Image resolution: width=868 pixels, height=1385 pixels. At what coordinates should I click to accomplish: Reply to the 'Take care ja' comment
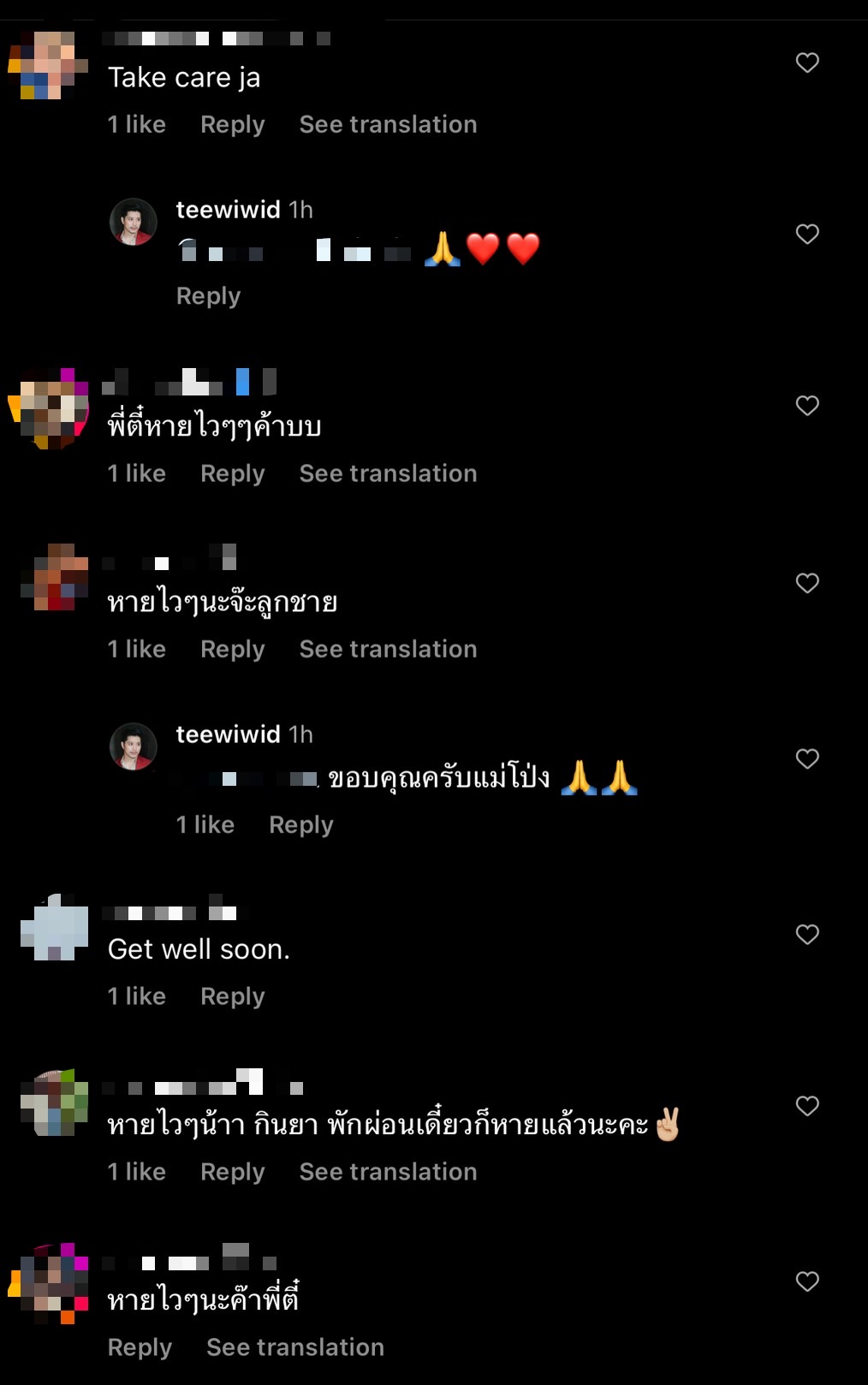point(232,125)
